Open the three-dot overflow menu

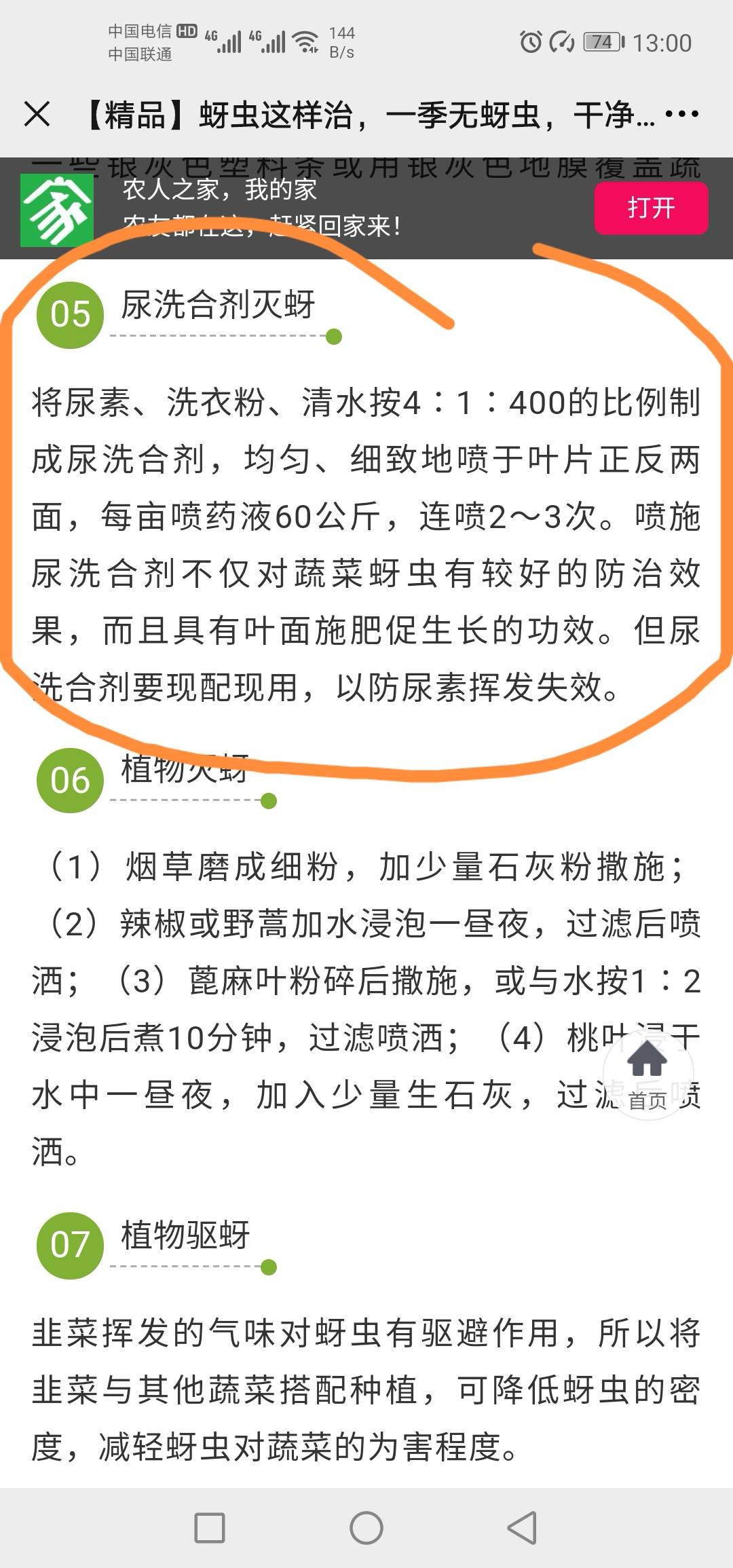tap(681, 114)
